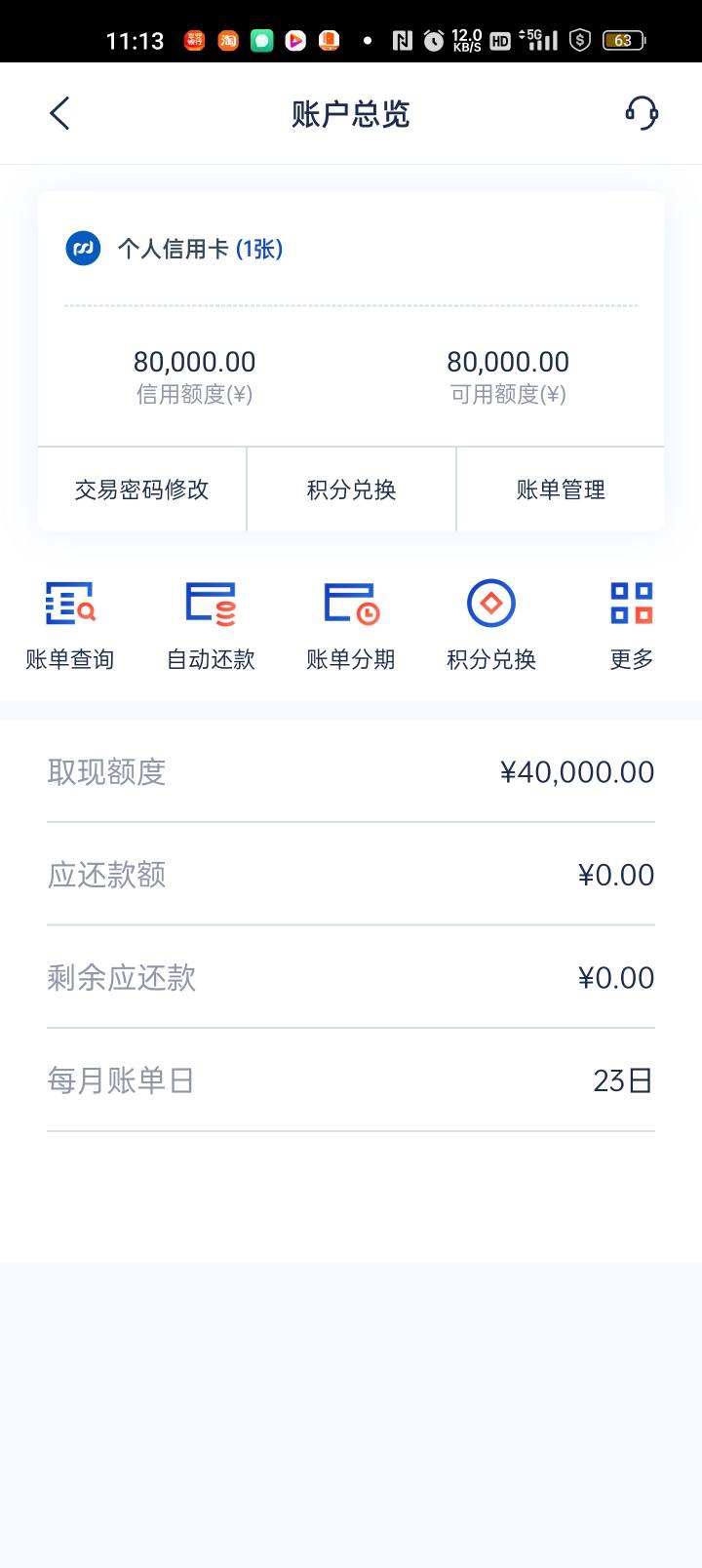Screen dimensions: 702x1568
Task: Tap the 积分兑换 icon shortcut
Action: 491,626
